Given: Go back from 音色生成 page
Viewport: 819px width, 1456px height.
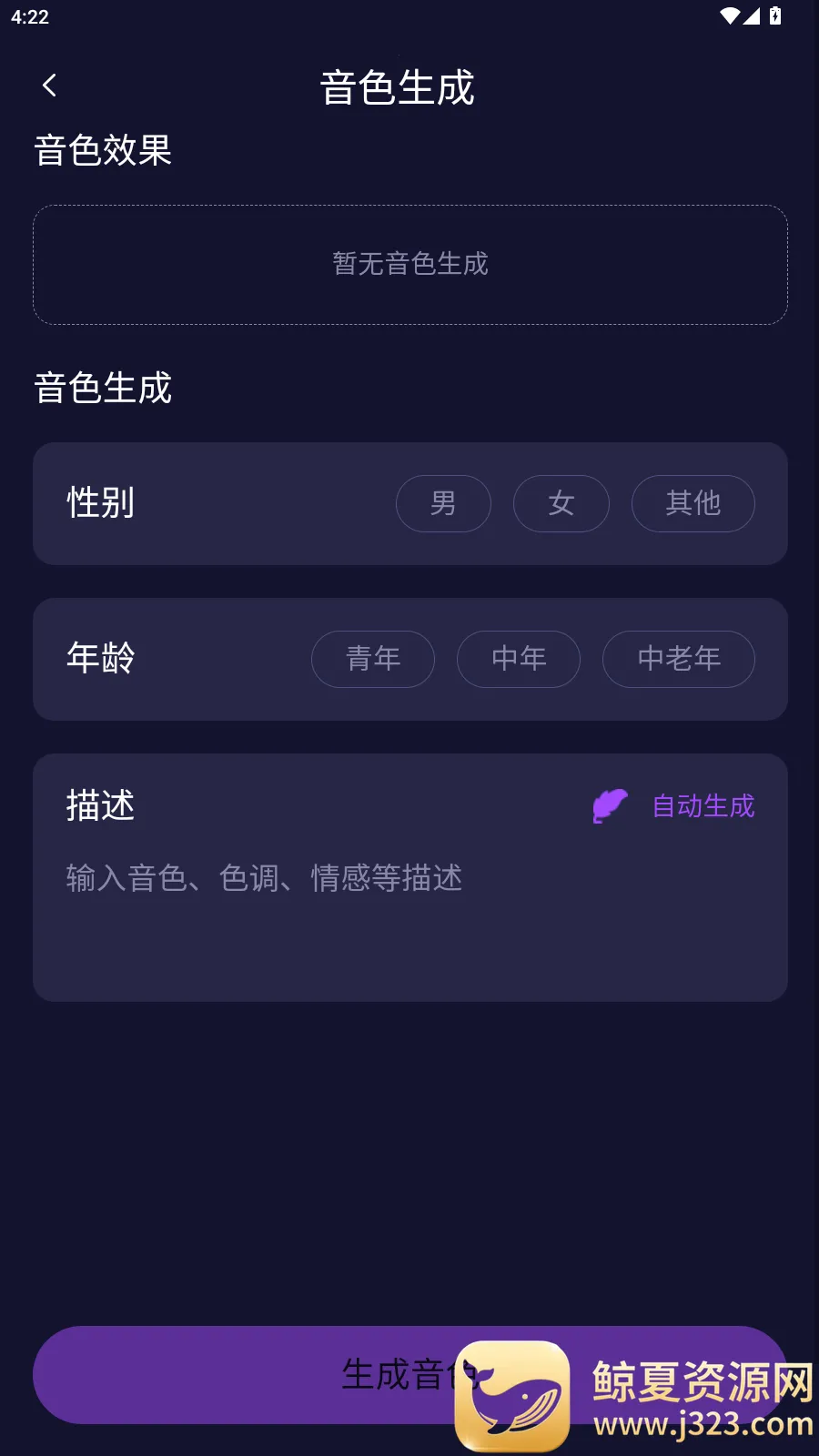Looking at the screenshot, I should (50, 86).
